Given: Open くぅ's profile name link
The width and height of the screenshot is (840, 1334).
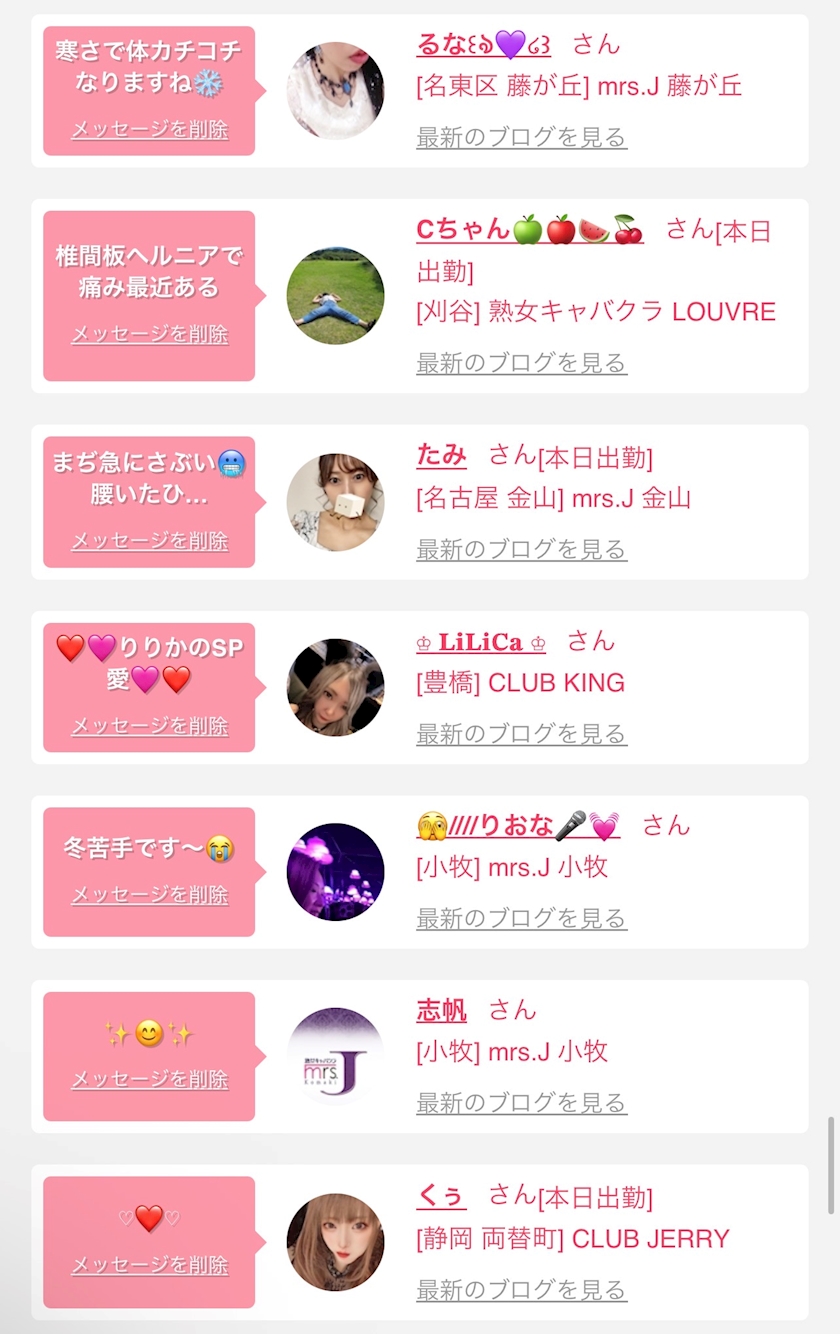Looking at the screenshot, I should coord(441,1195).
